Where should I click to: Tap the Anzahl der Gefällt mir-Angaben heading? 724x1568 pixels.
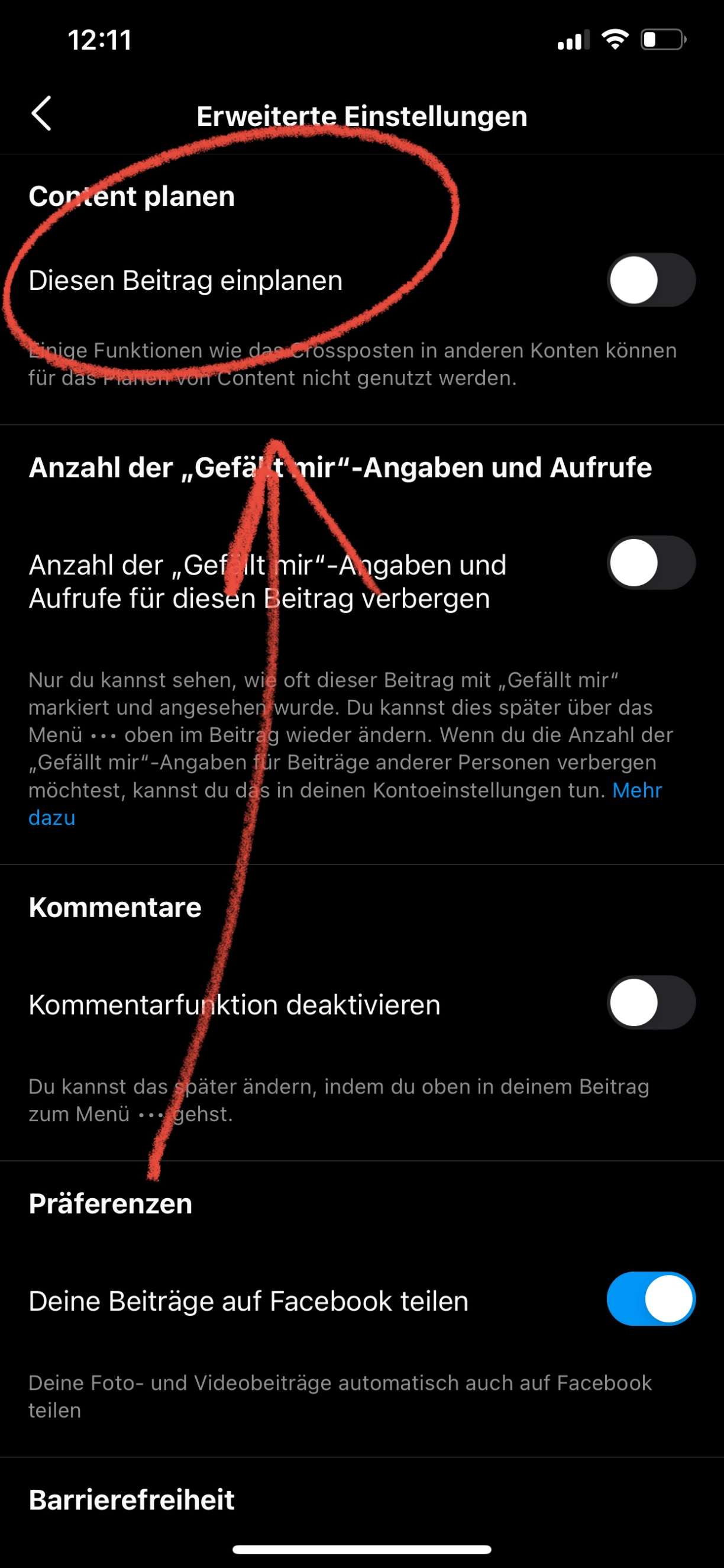point(341,467)
